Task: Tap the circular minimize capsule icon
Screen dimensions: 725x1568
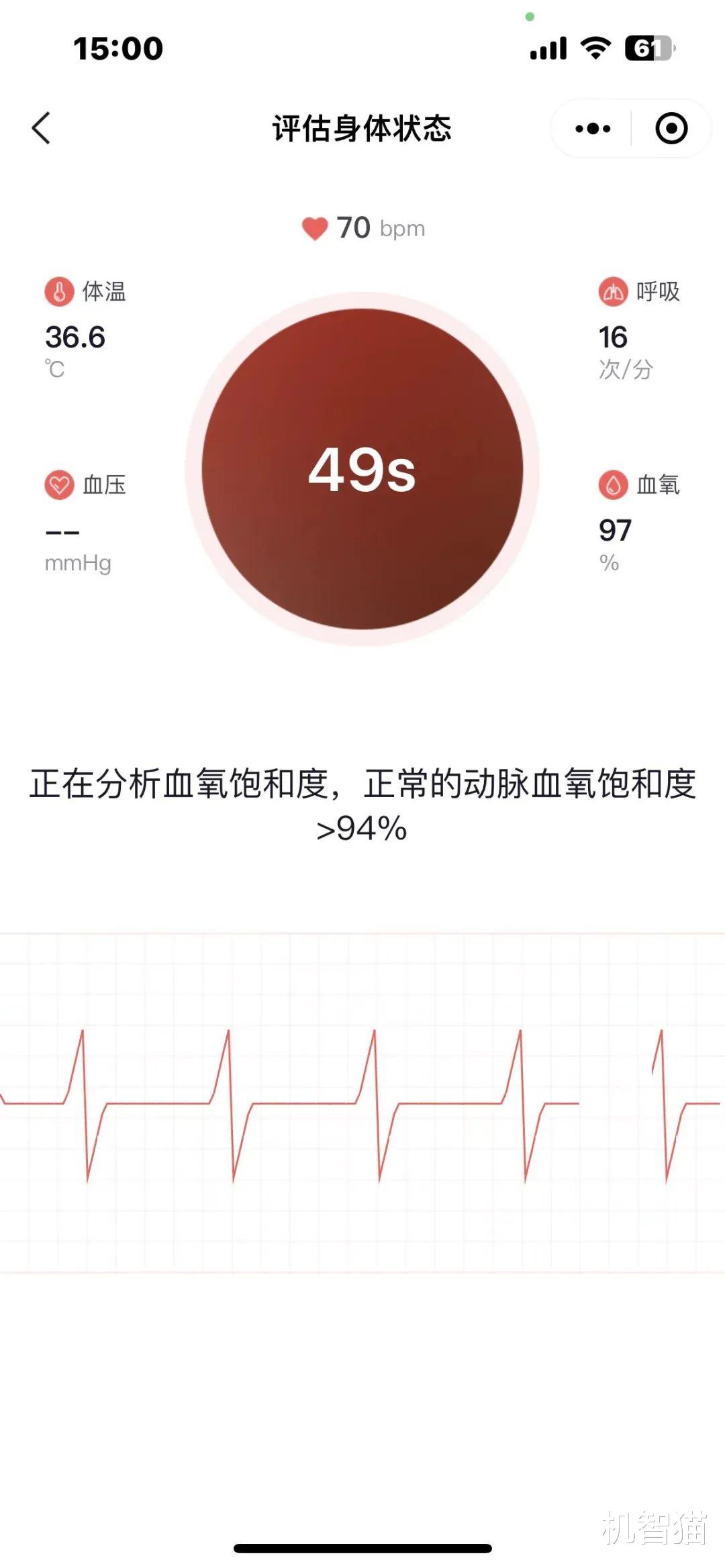Action: [x=671, y=127]
